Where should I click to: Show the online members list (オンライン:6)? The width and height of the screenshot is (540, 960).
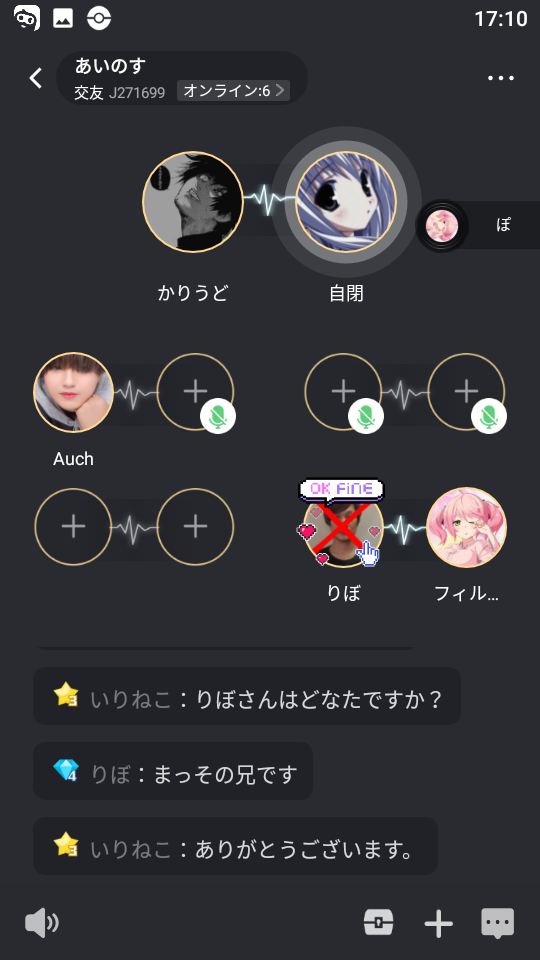pyautogui.click(x=233, y=91)
